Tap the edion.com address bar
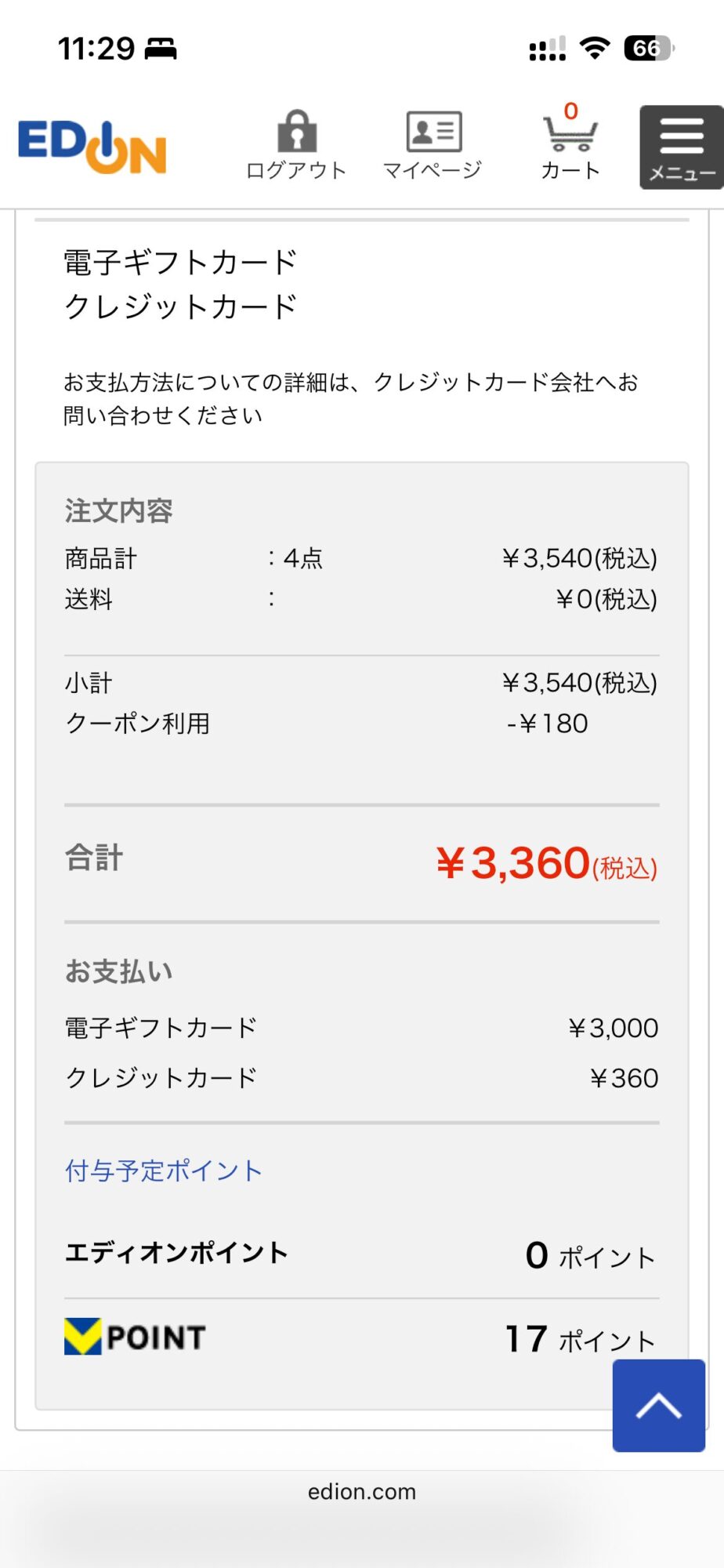The width and height of the screenshot is (724, 1568). [362, 1491]
